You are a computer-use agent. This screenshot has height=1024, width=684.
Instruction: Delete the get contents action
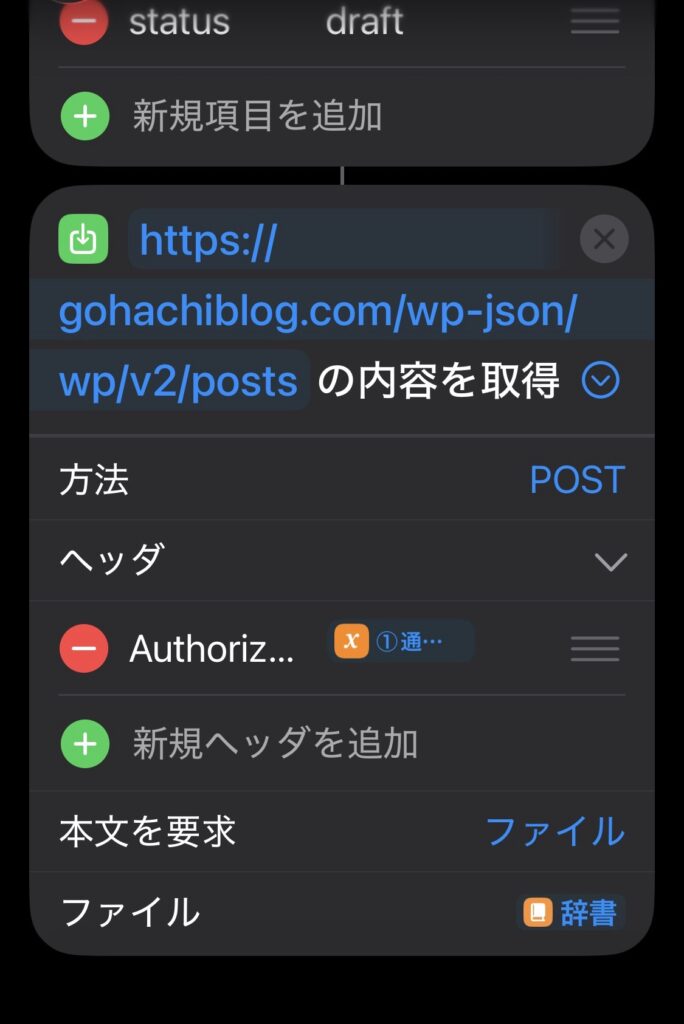pyautogui.click(x=604, y=240)
